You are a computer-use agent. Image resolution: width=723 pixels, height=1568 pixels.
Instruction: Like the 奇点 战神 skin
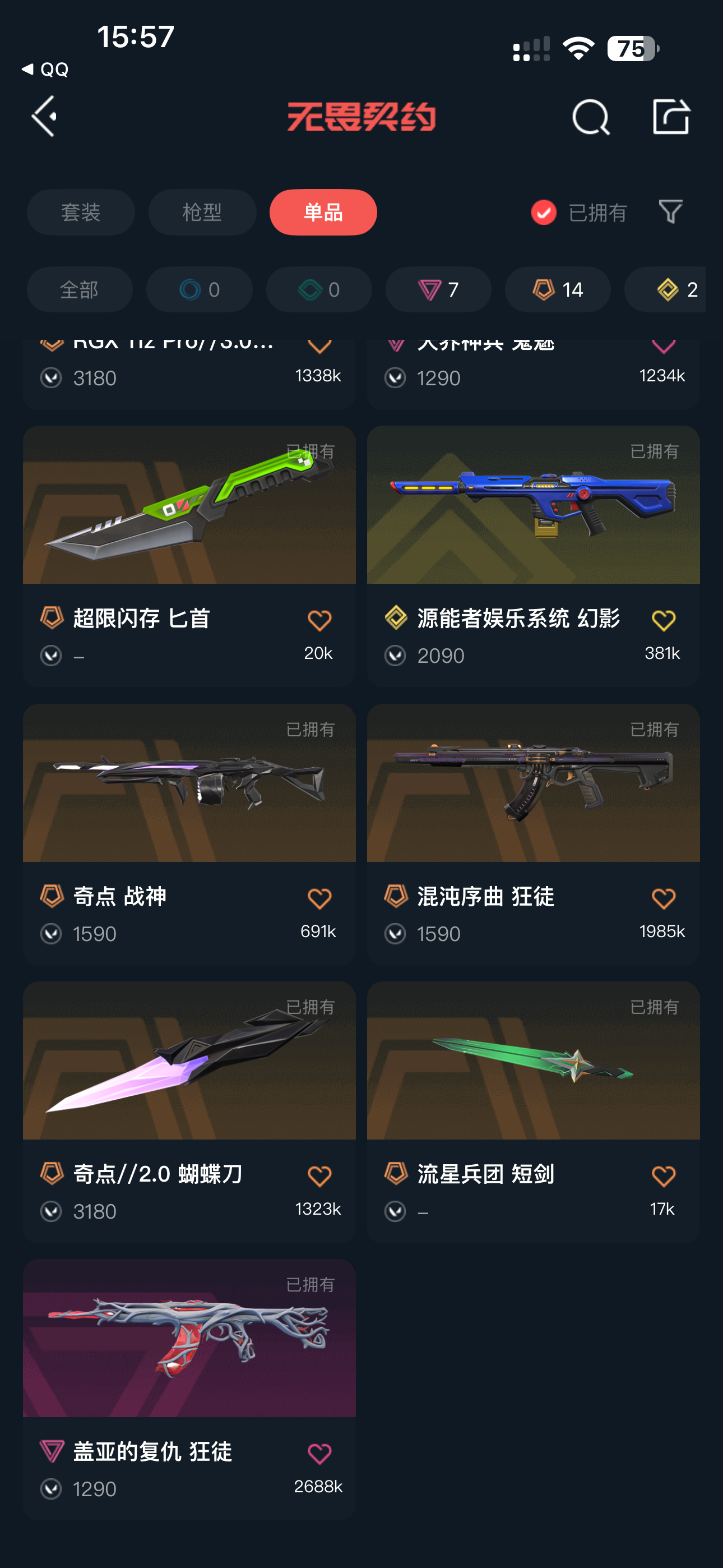(319, 898)
